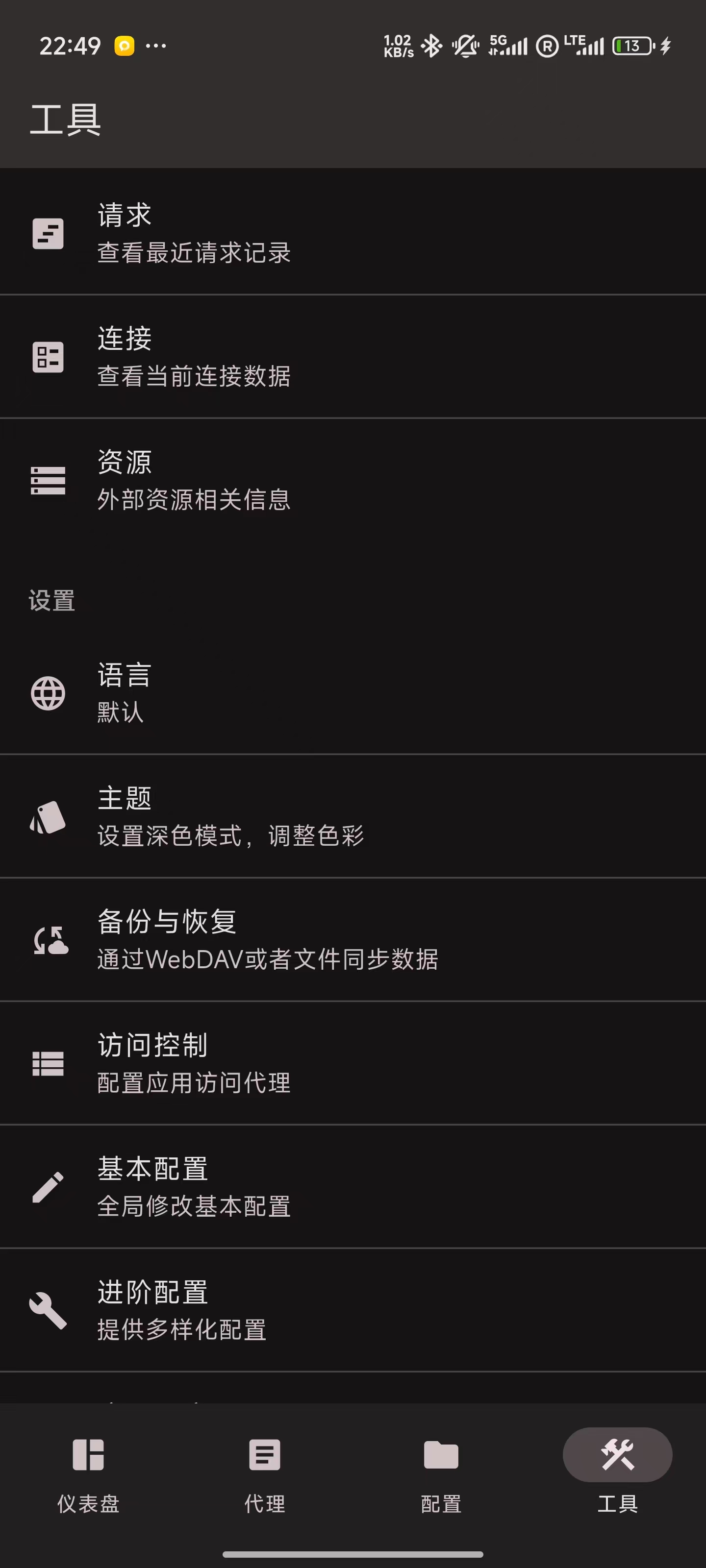Open 连接 current connection data
The width and height of the screenshot is (706, 1568).
coord(353,357)
